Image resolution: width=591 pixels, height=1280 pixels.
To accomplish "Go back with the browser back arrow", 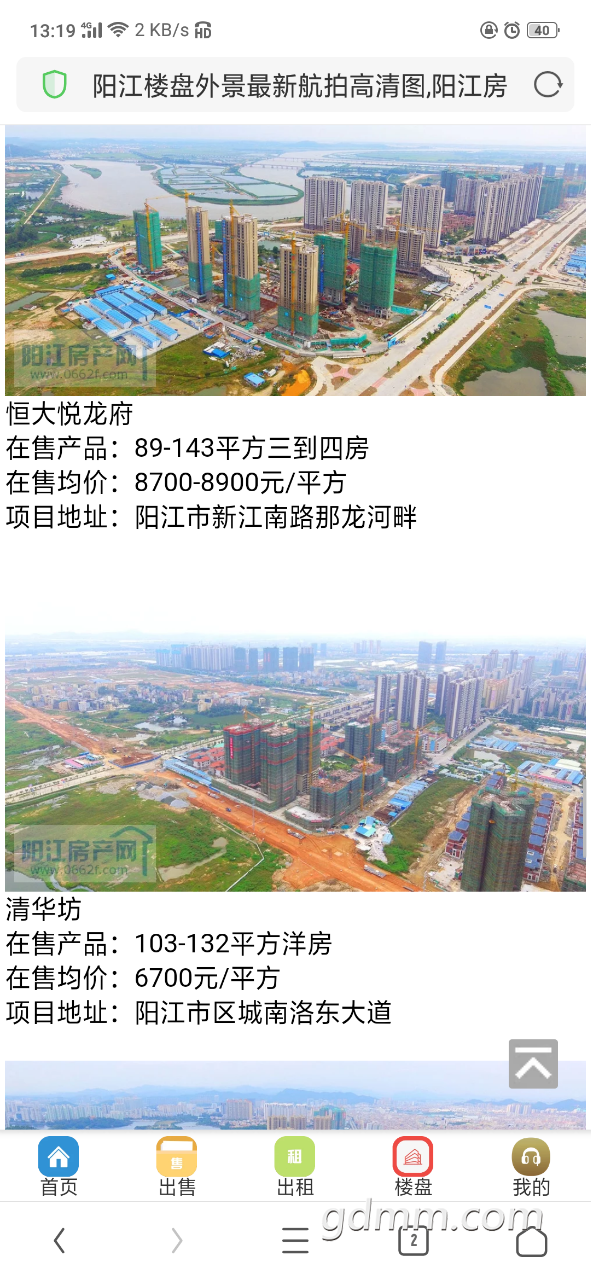I will [59, 1241].
